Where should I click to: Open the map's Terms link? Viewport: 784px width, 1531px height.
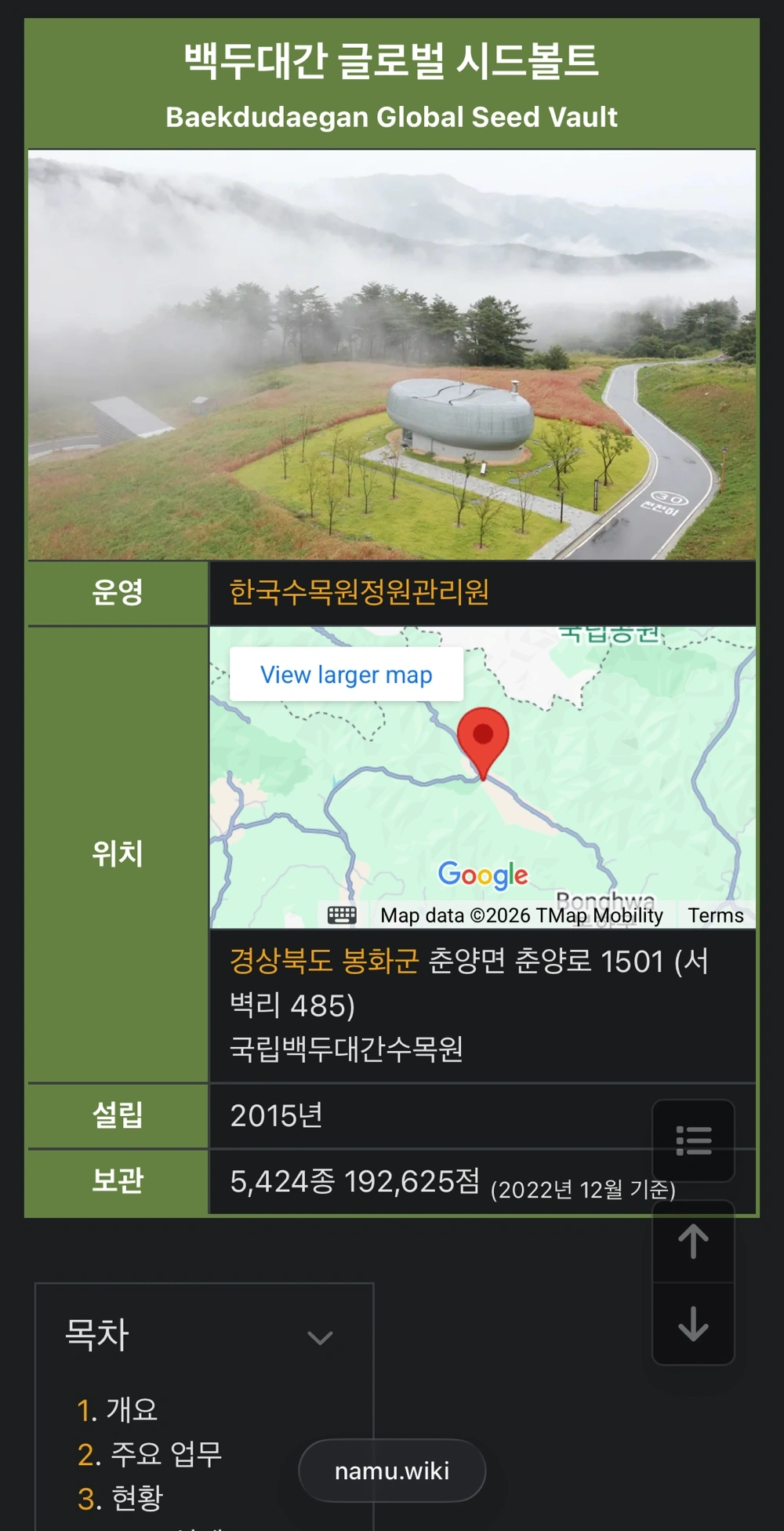[715, 915]
